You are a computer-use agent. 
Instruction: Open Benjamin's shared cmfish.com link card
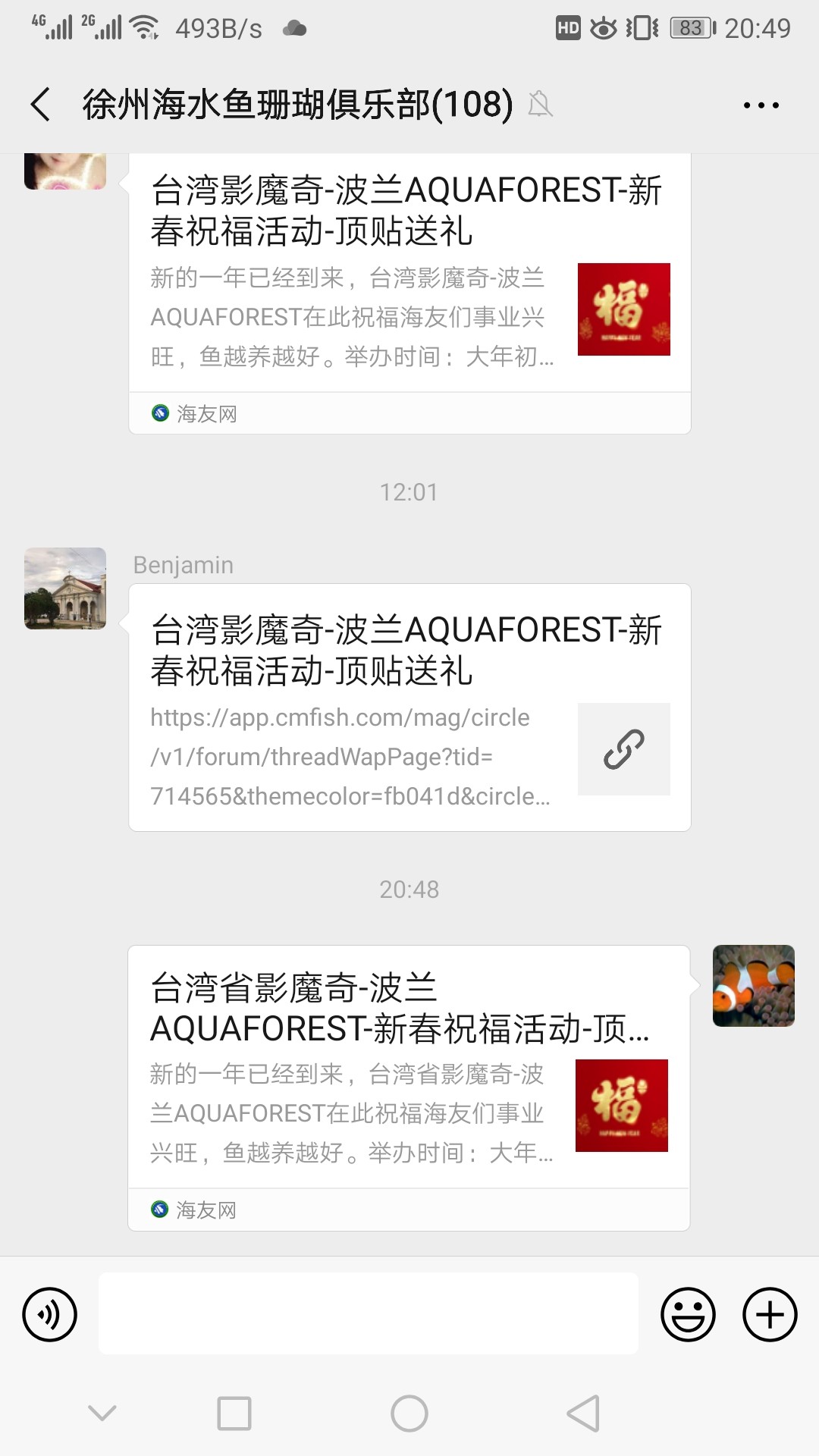[409, 707]
